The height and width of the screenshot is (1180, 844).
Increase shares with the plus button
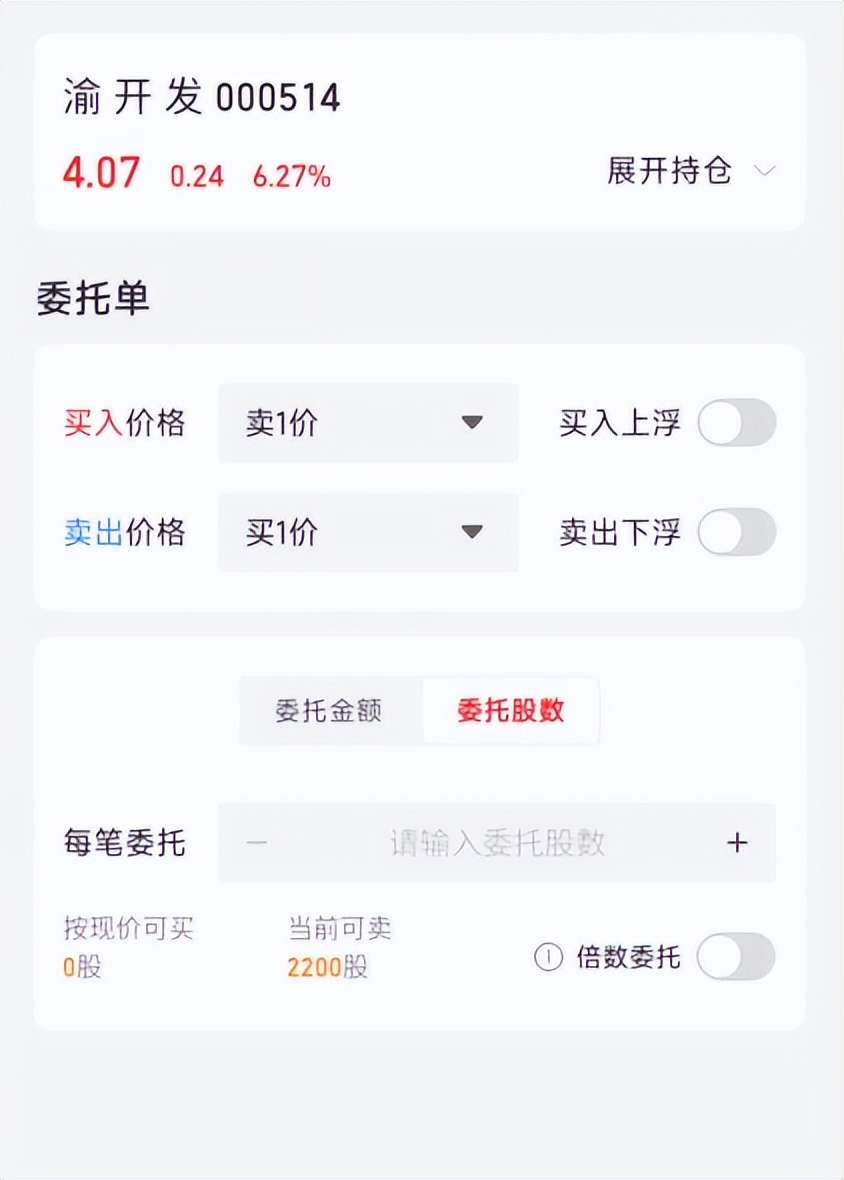pyautogui.click(x=737, y=843)
